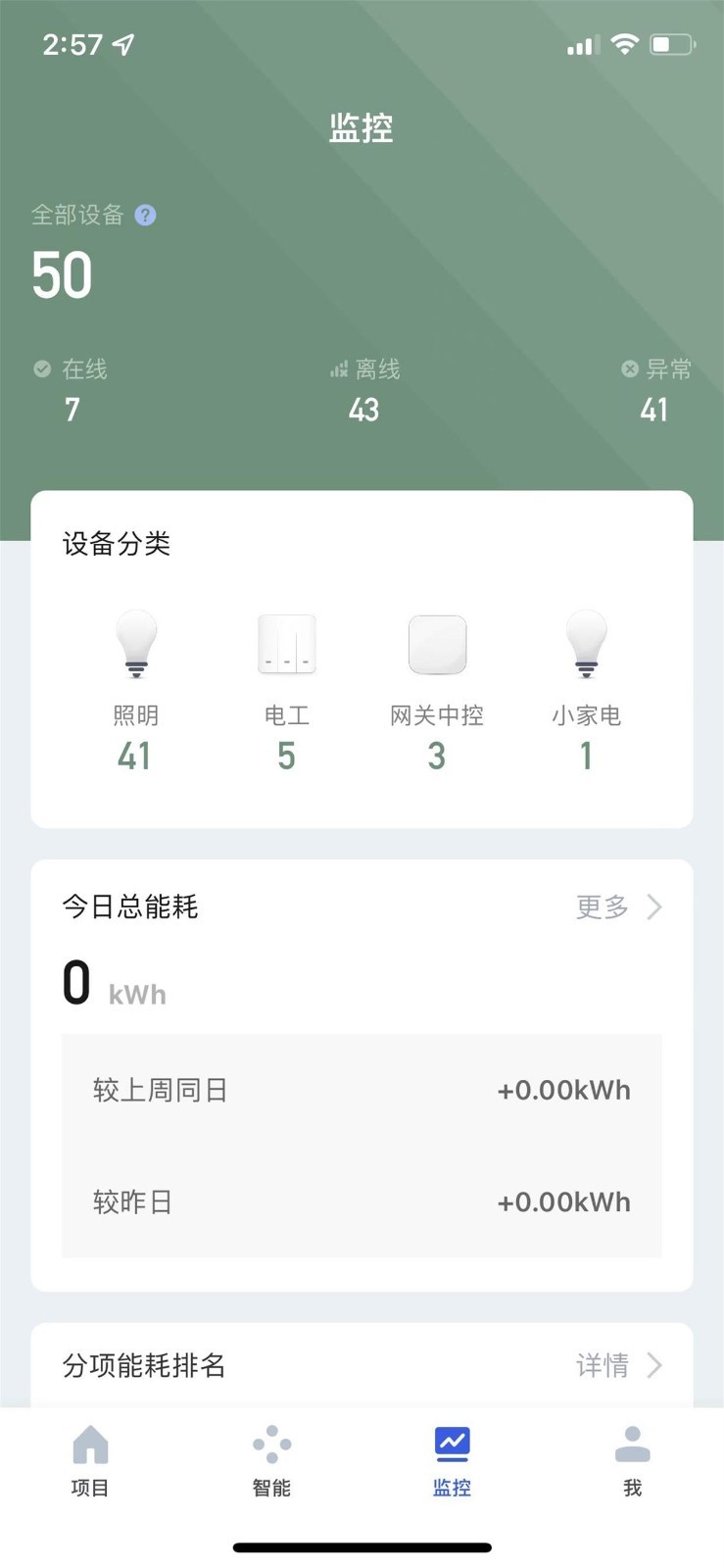Open 更多 for today's energy usage
Screen dimensions: 724x1568
pos(618,907)
